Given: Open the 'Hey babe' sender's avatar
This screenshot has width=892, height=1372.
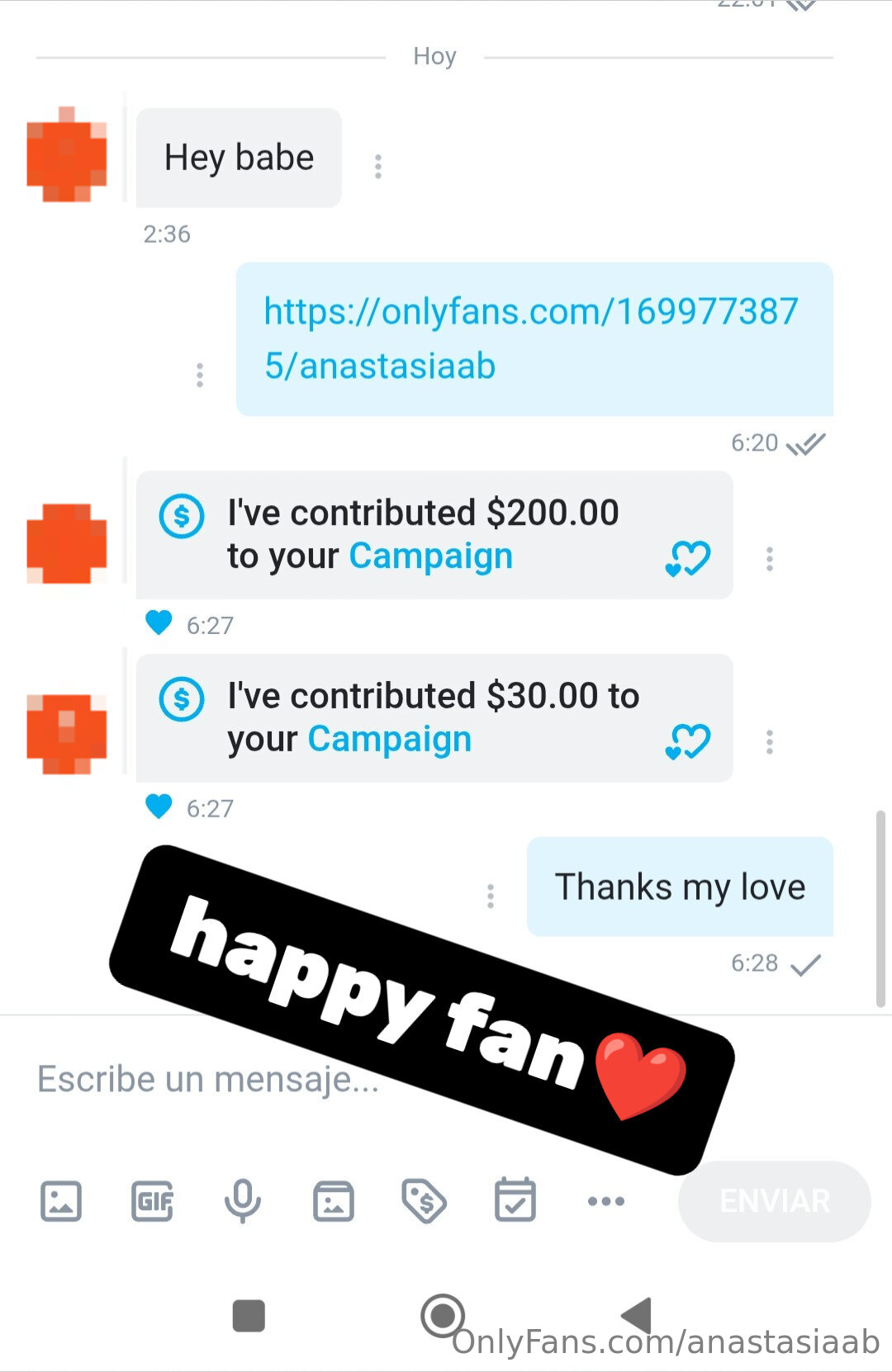Looking at the screenshot, I should point(67,154).
